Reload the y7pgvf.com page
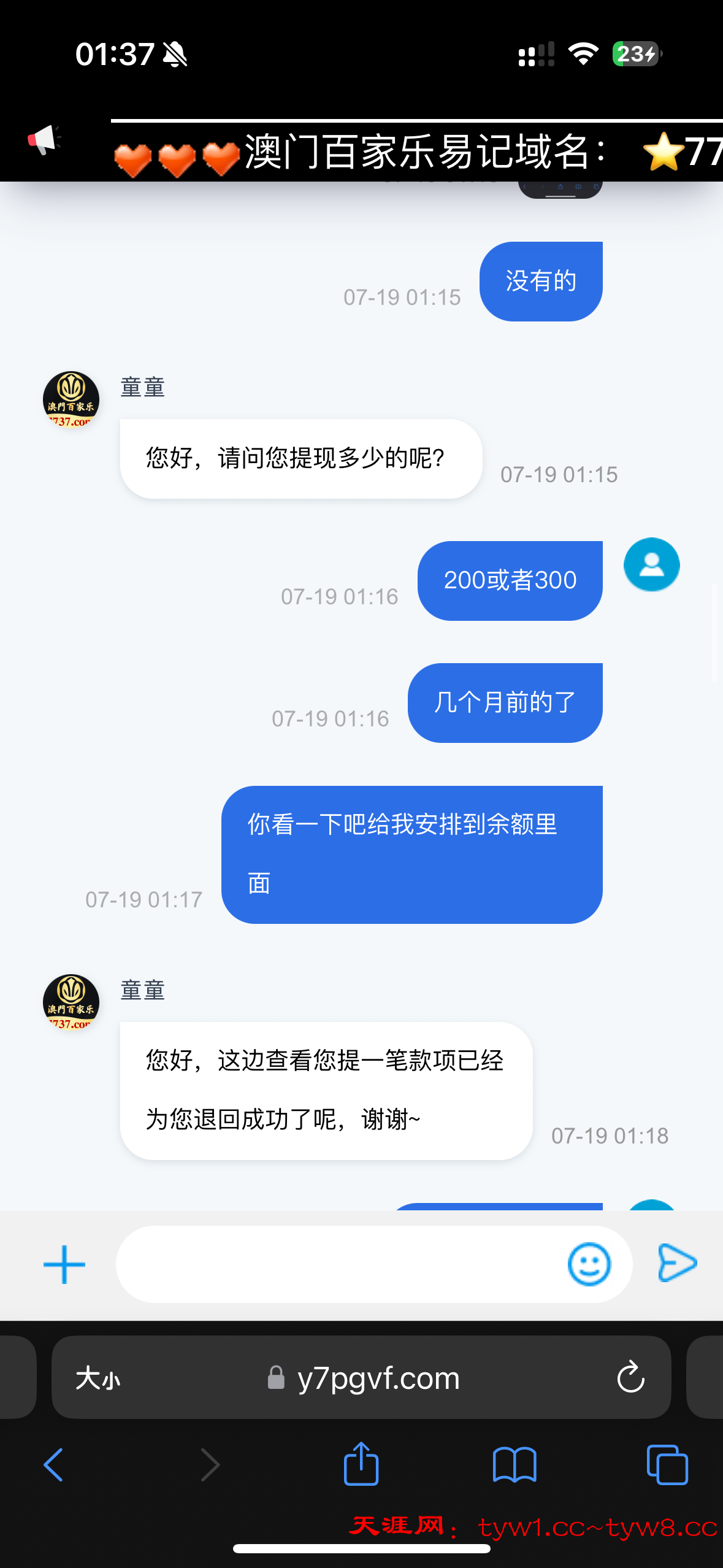This screenshot has height=1568, width=723. click(630, 1378)
